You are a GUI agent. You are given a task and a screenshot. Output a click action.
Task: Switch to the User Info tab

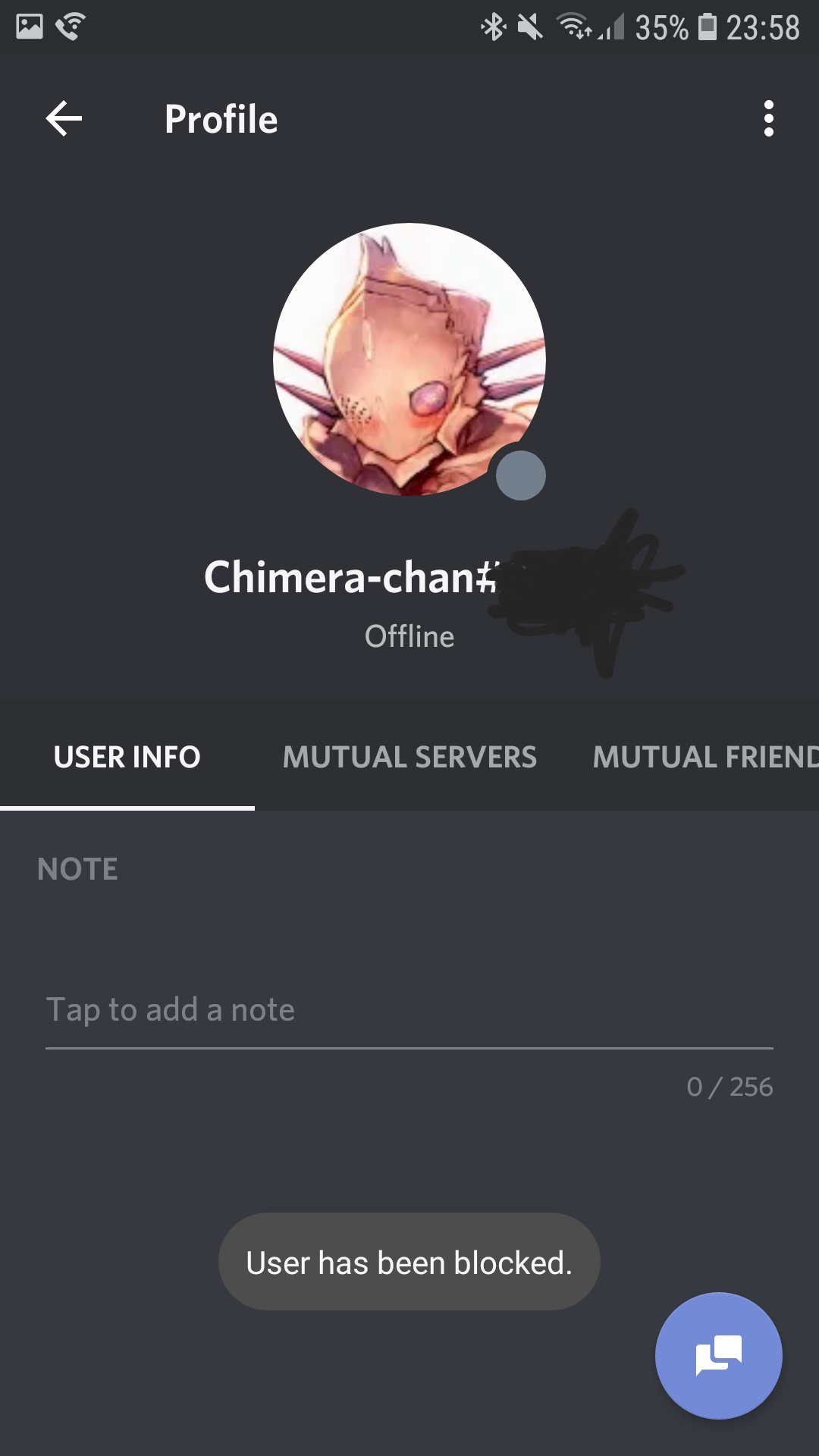(127, 757)
